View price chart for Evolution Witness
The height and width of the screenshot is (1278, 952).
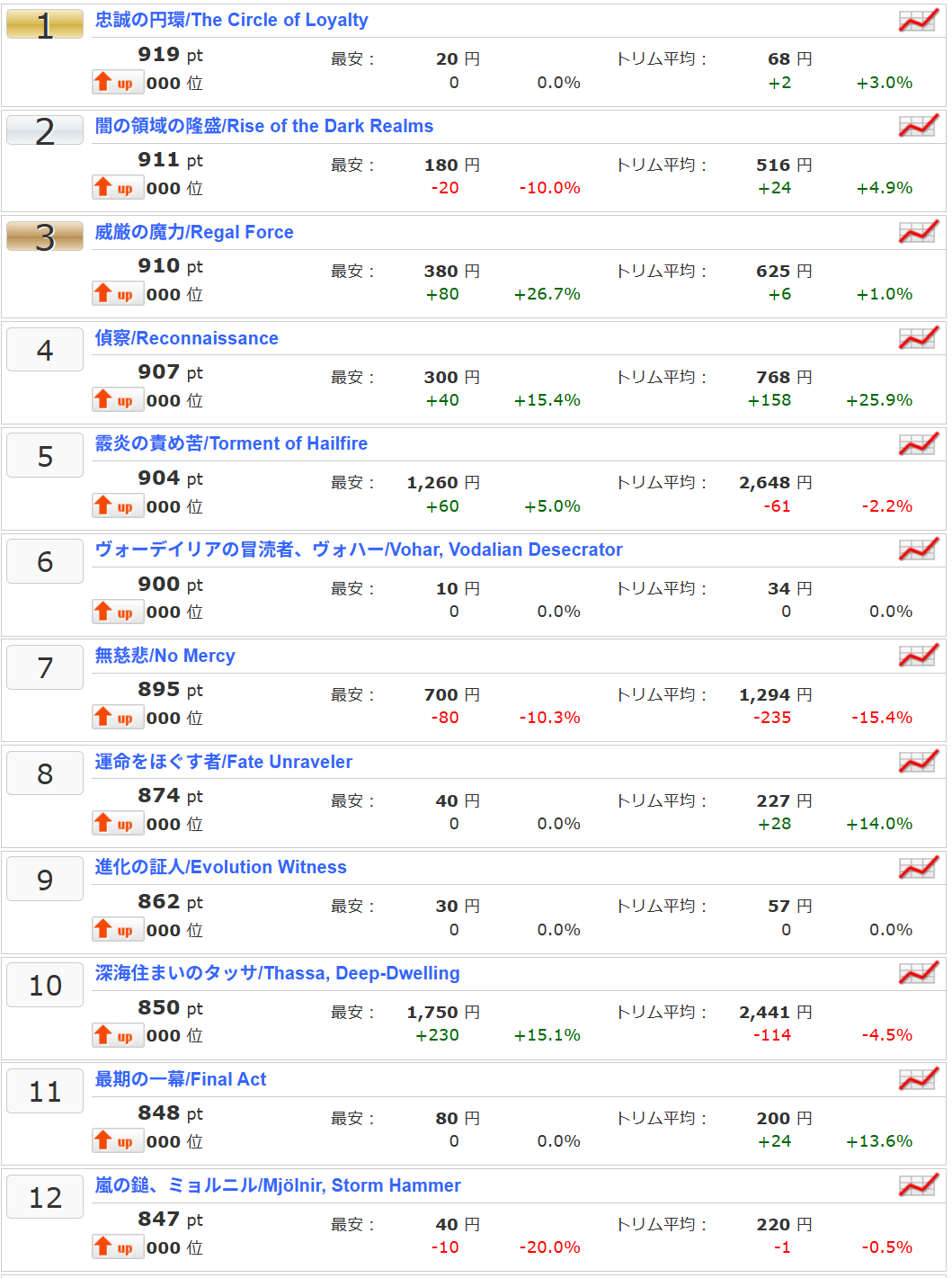tap(918, 868)
